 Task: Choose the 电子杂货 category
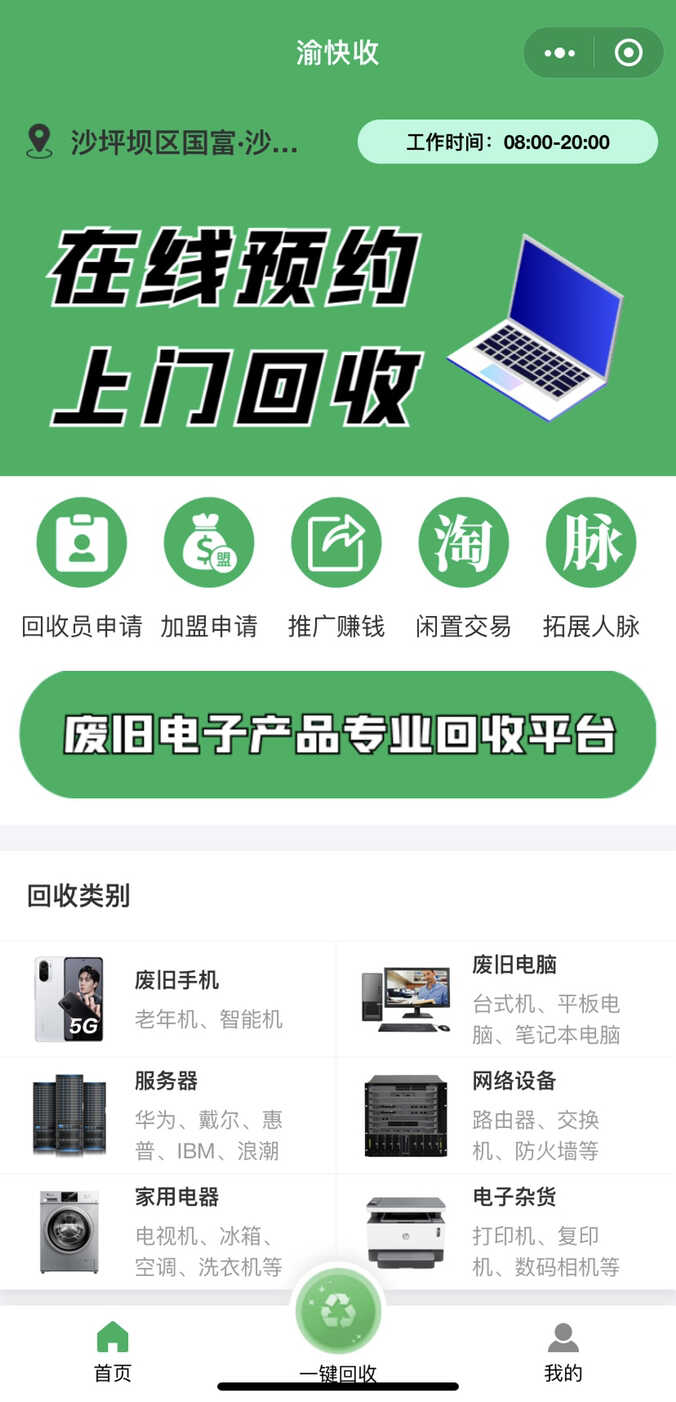tap(506, 1231)
